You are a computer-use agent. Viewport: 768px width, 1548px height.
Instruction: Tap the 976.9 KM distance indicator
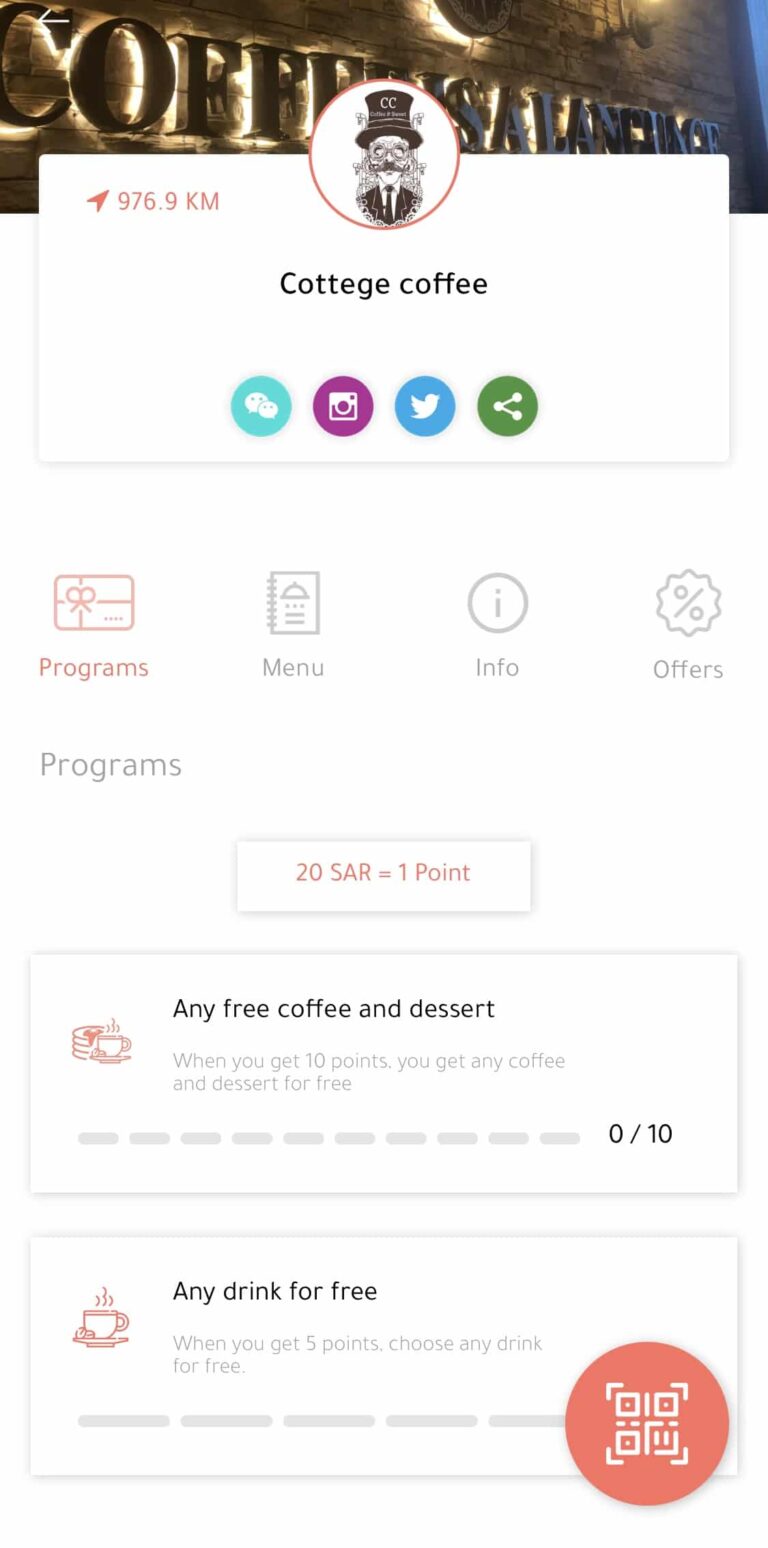pyautogui.click(x=153, y=201)
